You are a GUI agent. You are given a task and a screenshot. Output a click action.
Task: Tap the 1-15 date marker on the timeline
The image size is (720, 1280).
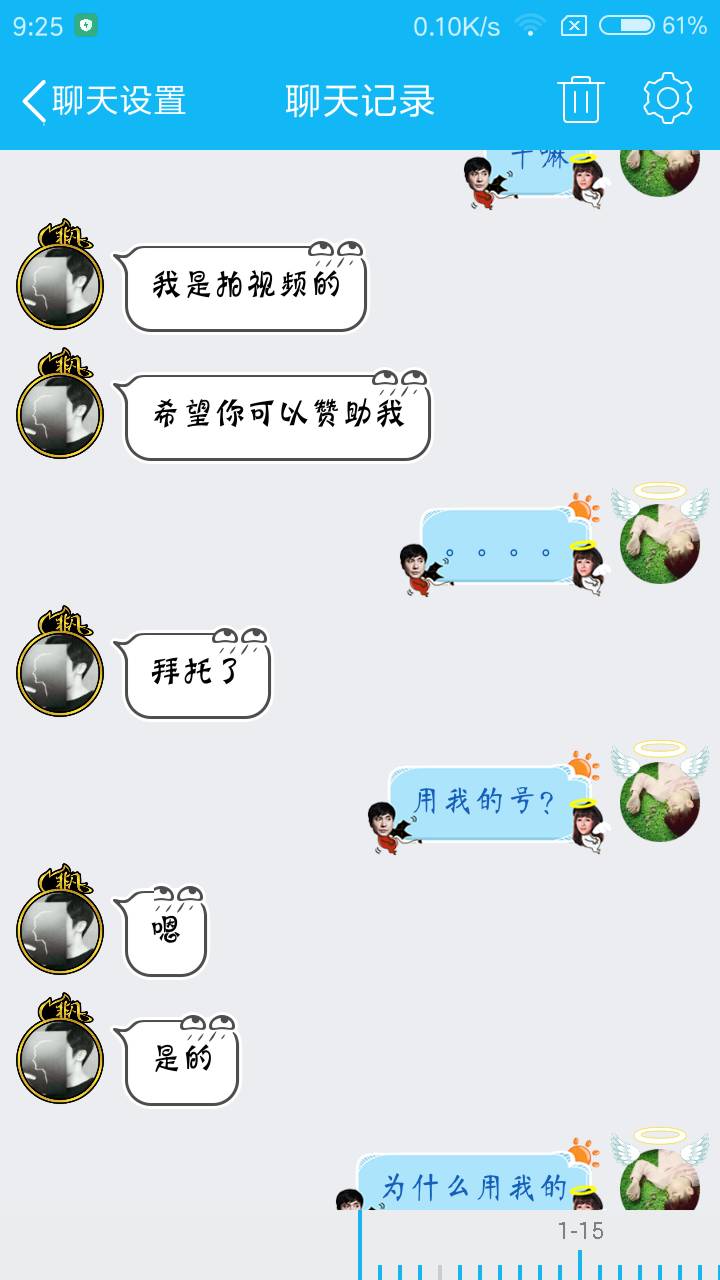click(x=580, y=1232)
